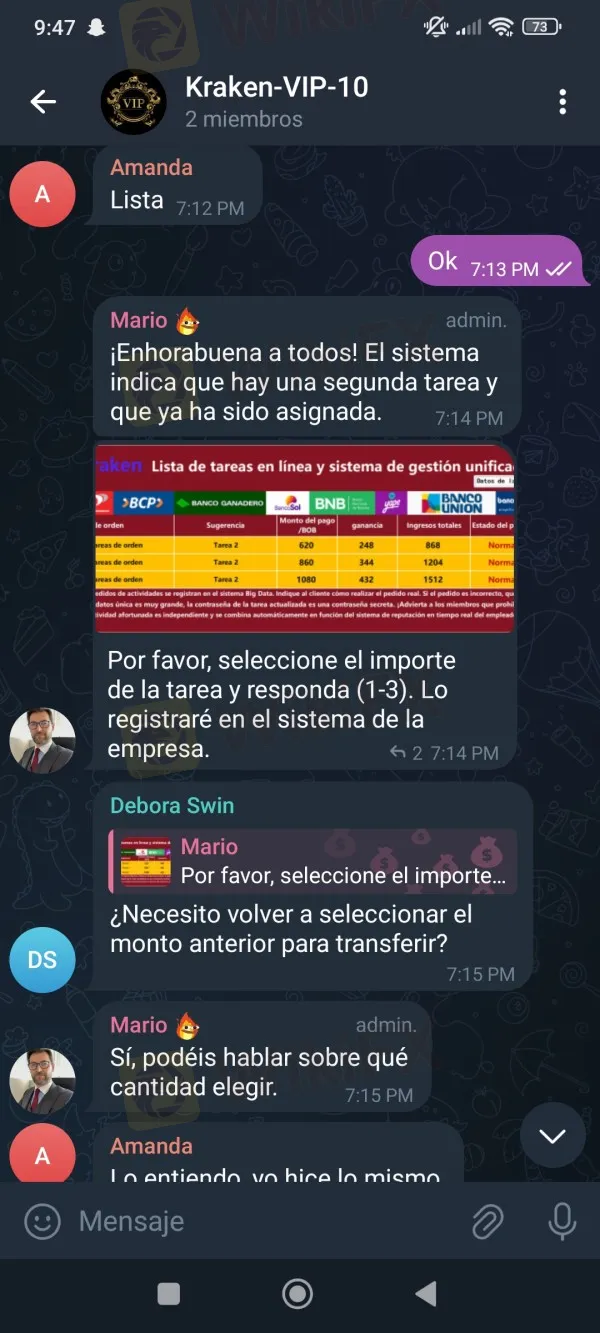The image size is (600, 1333).
Task: View replies to Mario's 7:14 PM message
Action: (x=405, y=753)
